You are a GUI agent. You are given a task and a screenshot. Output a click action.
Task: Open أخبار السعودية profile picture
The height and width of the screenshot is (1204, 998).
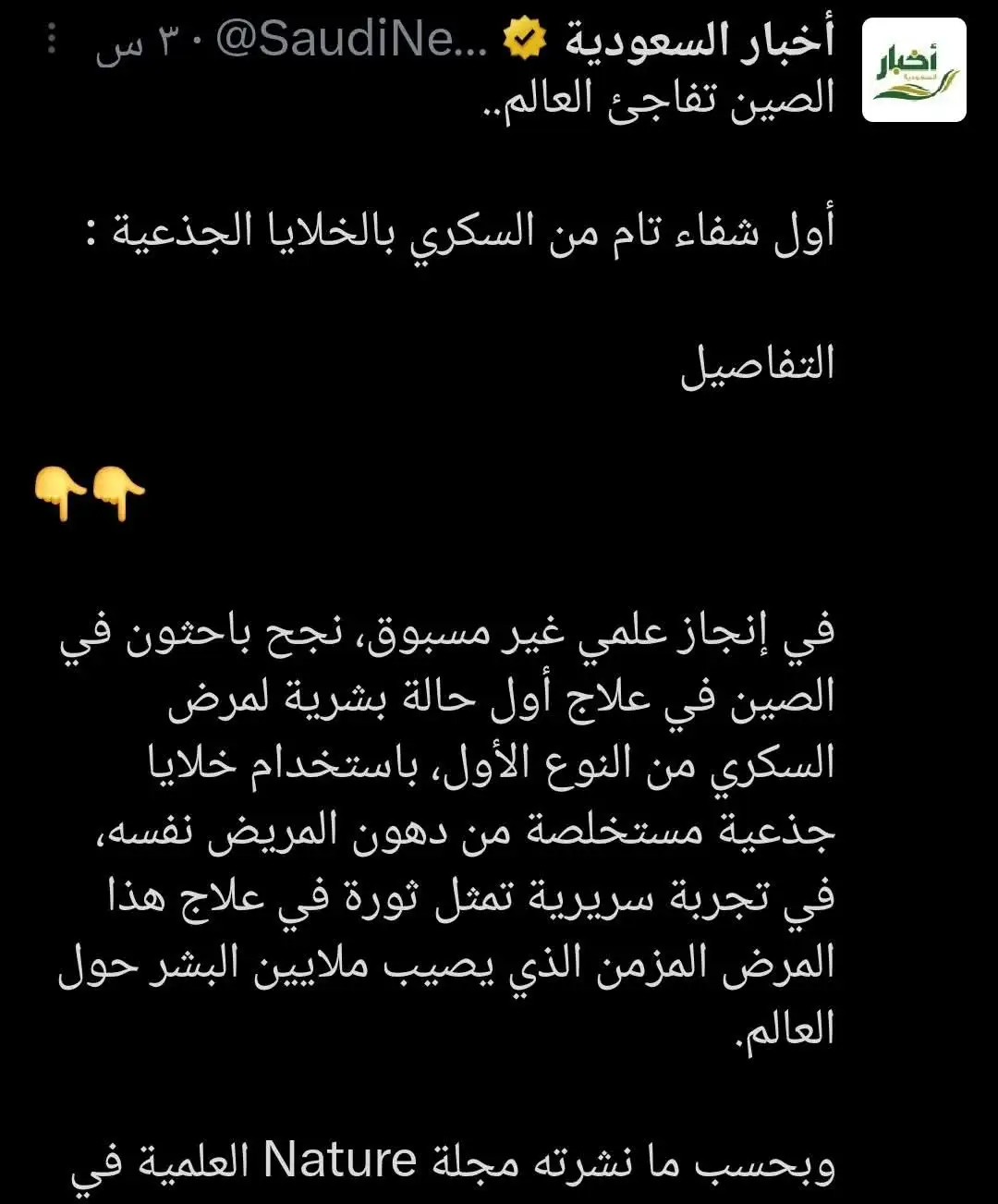pos(913,70)
